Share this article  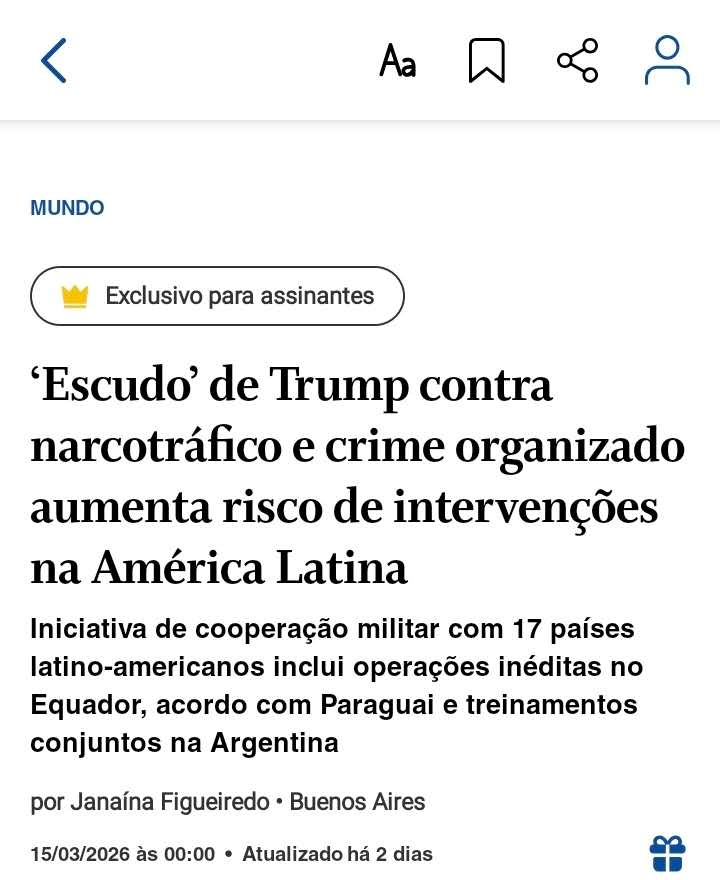(x=578, y=61)
